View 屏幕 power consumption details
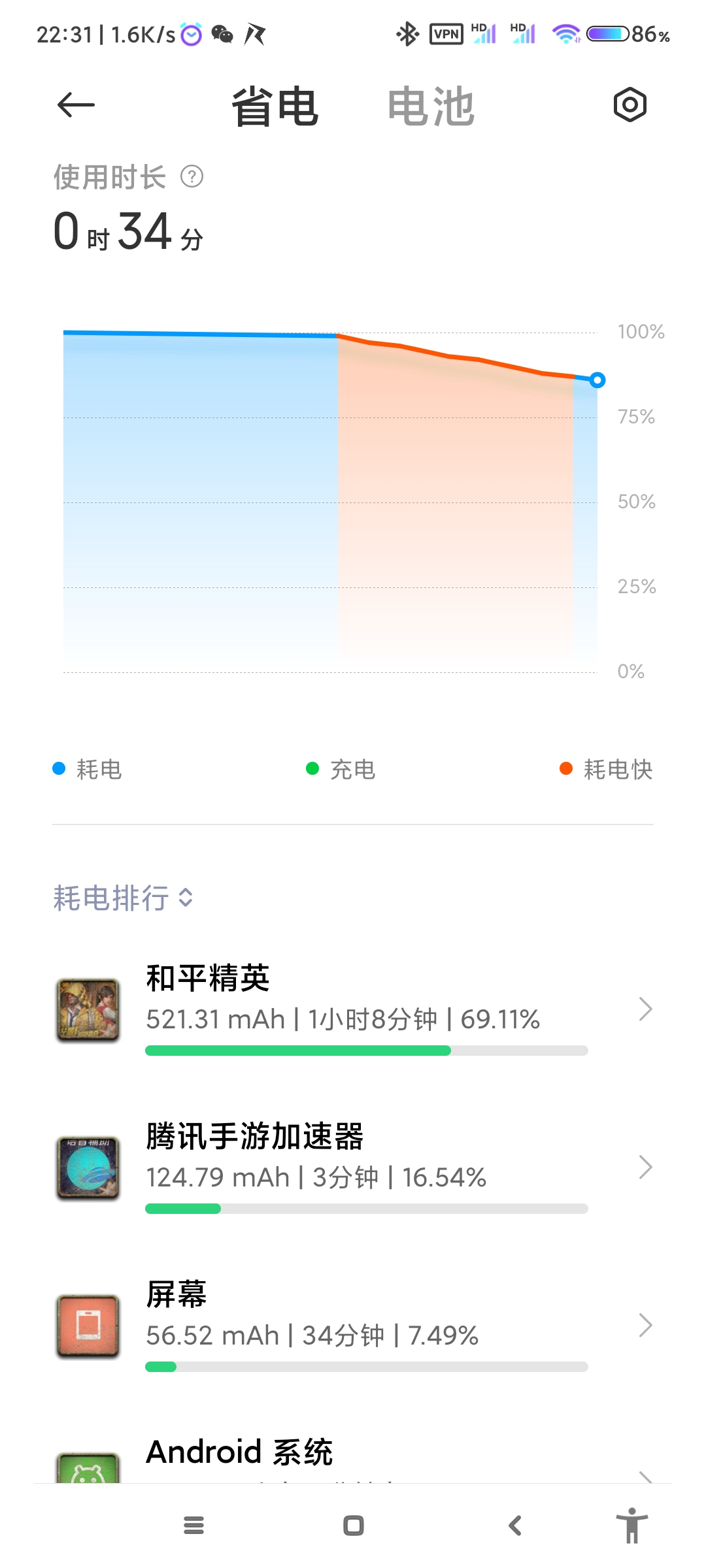This screenshot has width=706, height=1568. [353, 1326]
